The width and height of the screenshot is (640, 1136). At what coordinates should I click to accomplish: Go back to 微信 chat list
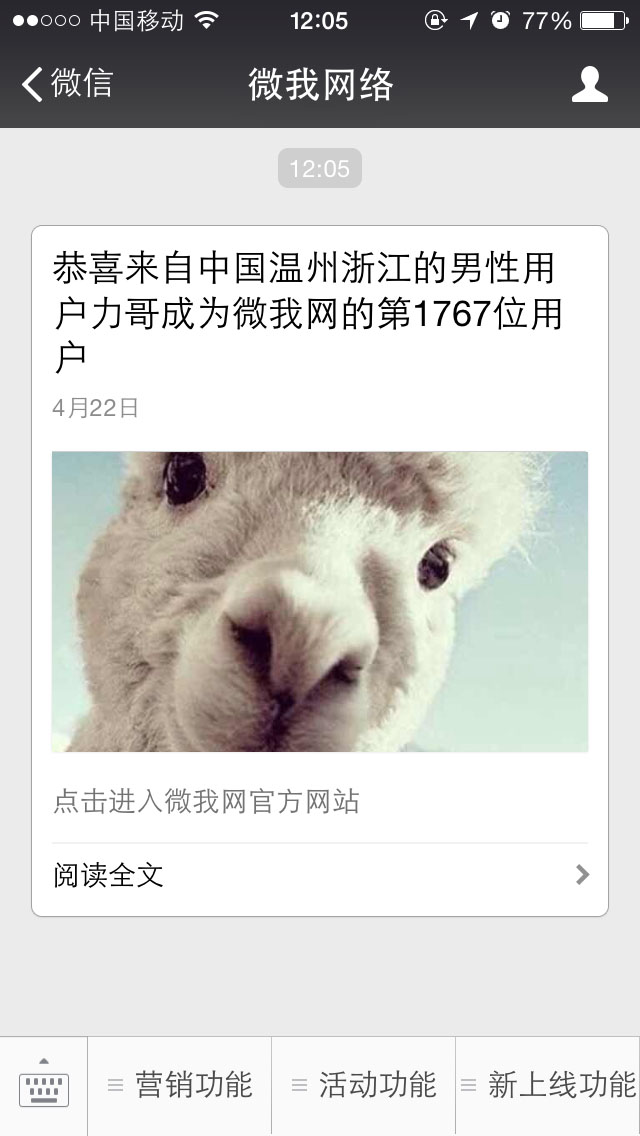click(x=68, y=84)
